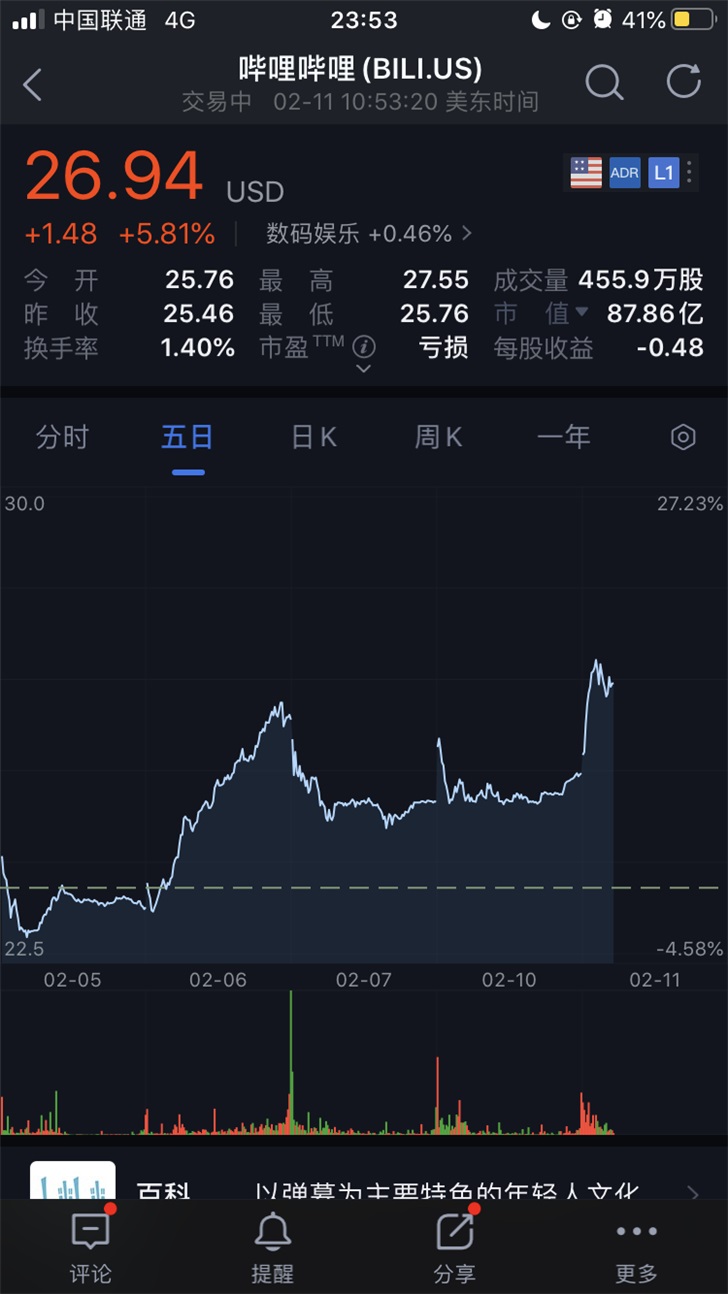This screenshot has width=728, height=1294.
Task: Go back from the BILI.US stock page
Action: point(33,84)
